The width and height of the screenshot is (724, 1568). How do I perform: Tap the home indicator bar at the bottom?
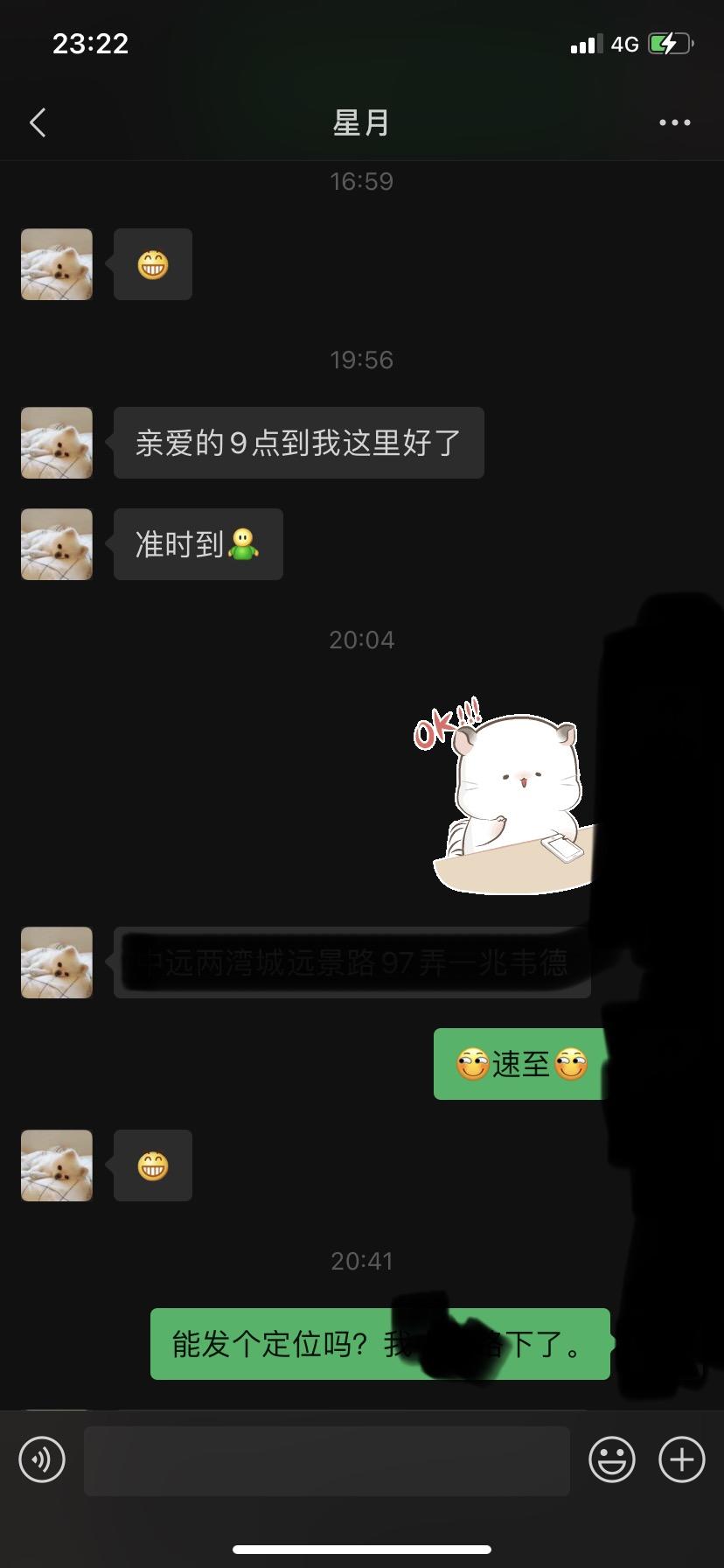click(x=362, y=1549)
